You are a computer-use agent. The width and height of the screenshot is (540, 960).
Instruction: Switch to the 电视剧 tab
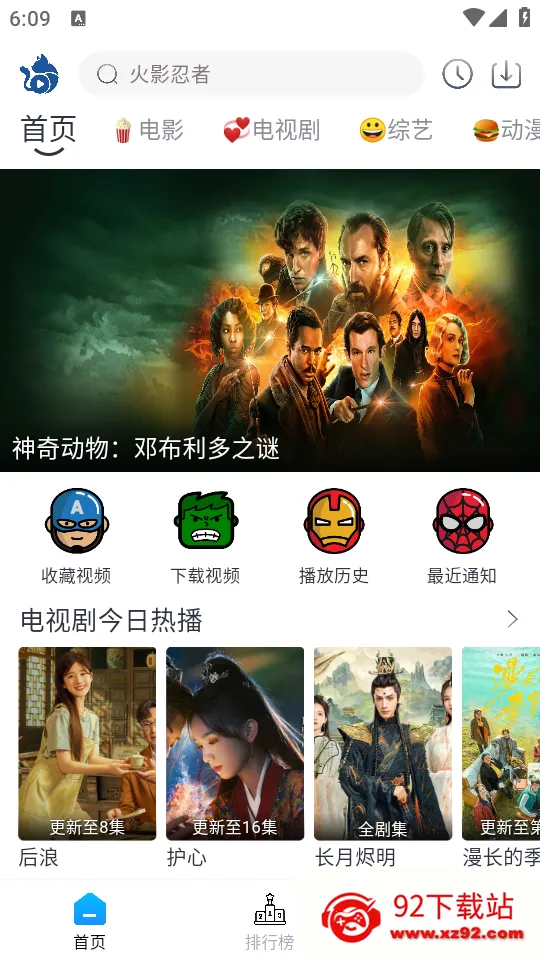click(x=271, y=130)
